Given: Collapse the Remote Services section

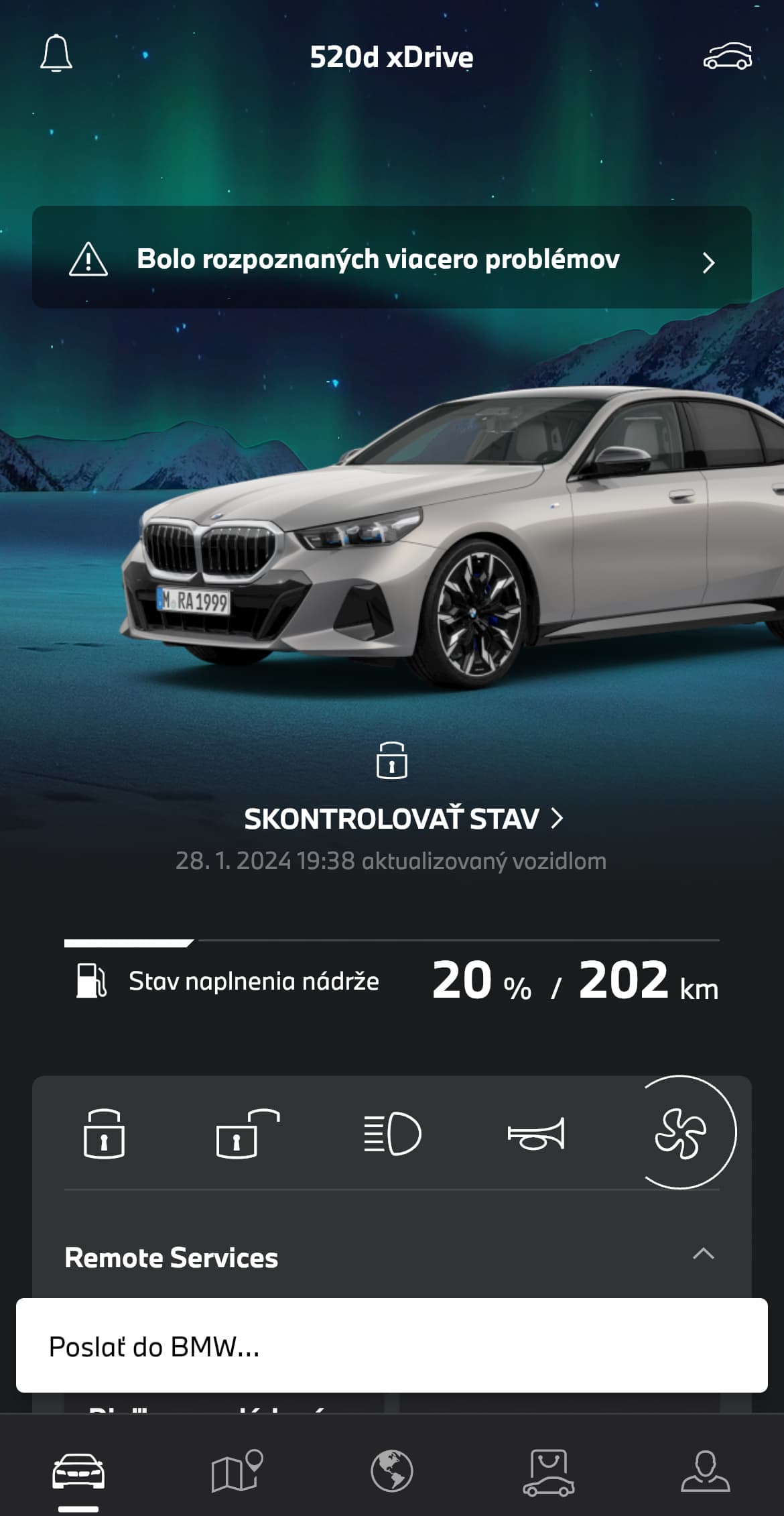Looking at the screenshot, I should 703,1254.
